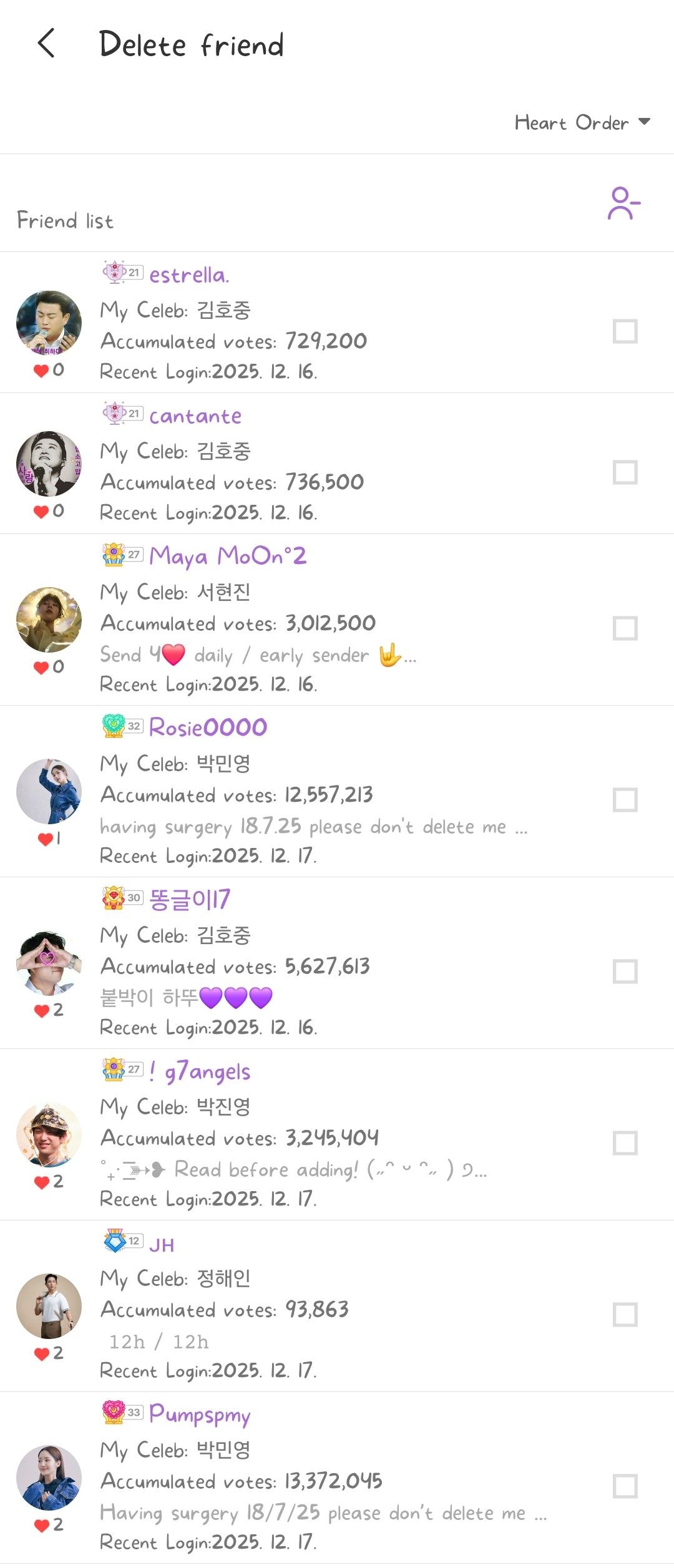Screen dimensions: 674x1568
Task: Check the box for ! g7angels
Action: point(625,1143)
